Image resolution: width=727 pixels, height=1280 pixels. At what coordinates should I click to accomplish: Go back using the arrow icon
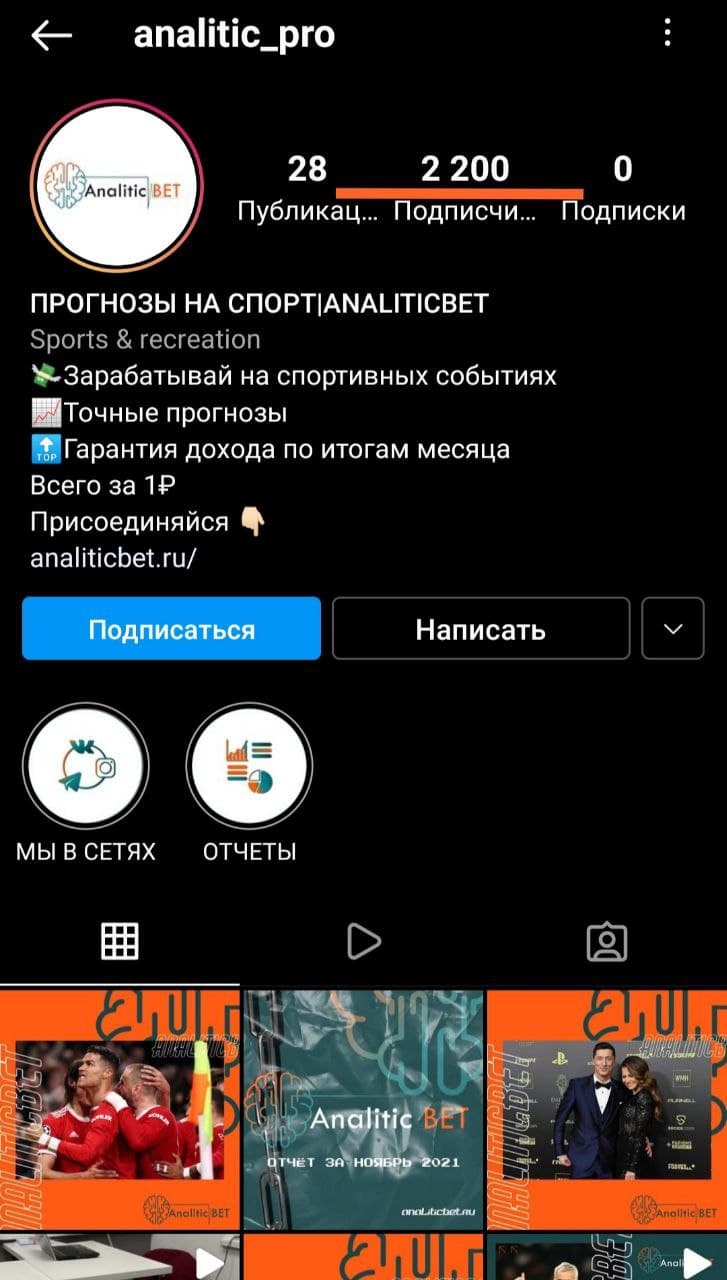point(52,36)
